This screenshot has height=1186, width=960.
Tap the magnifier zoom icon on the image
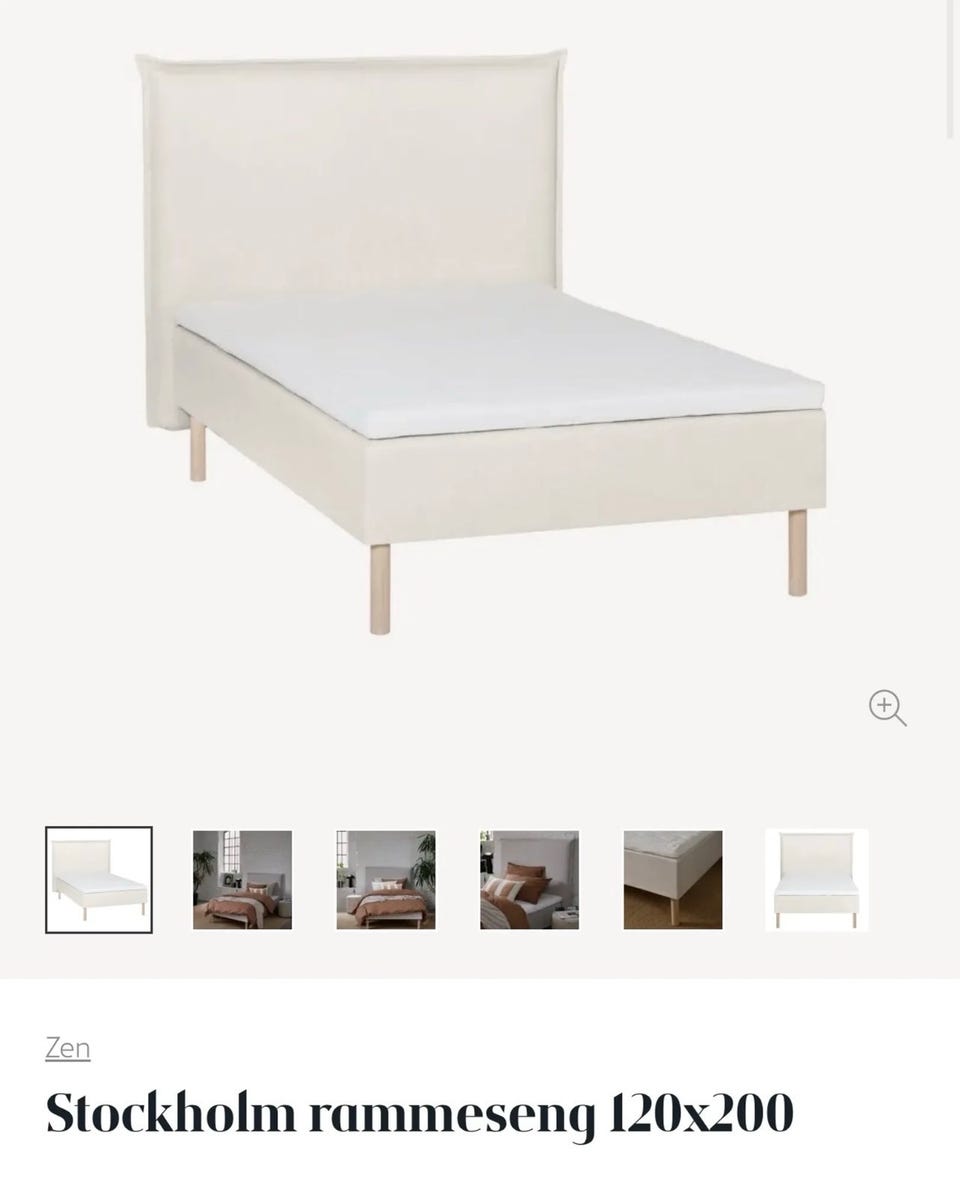coord(887,707)
